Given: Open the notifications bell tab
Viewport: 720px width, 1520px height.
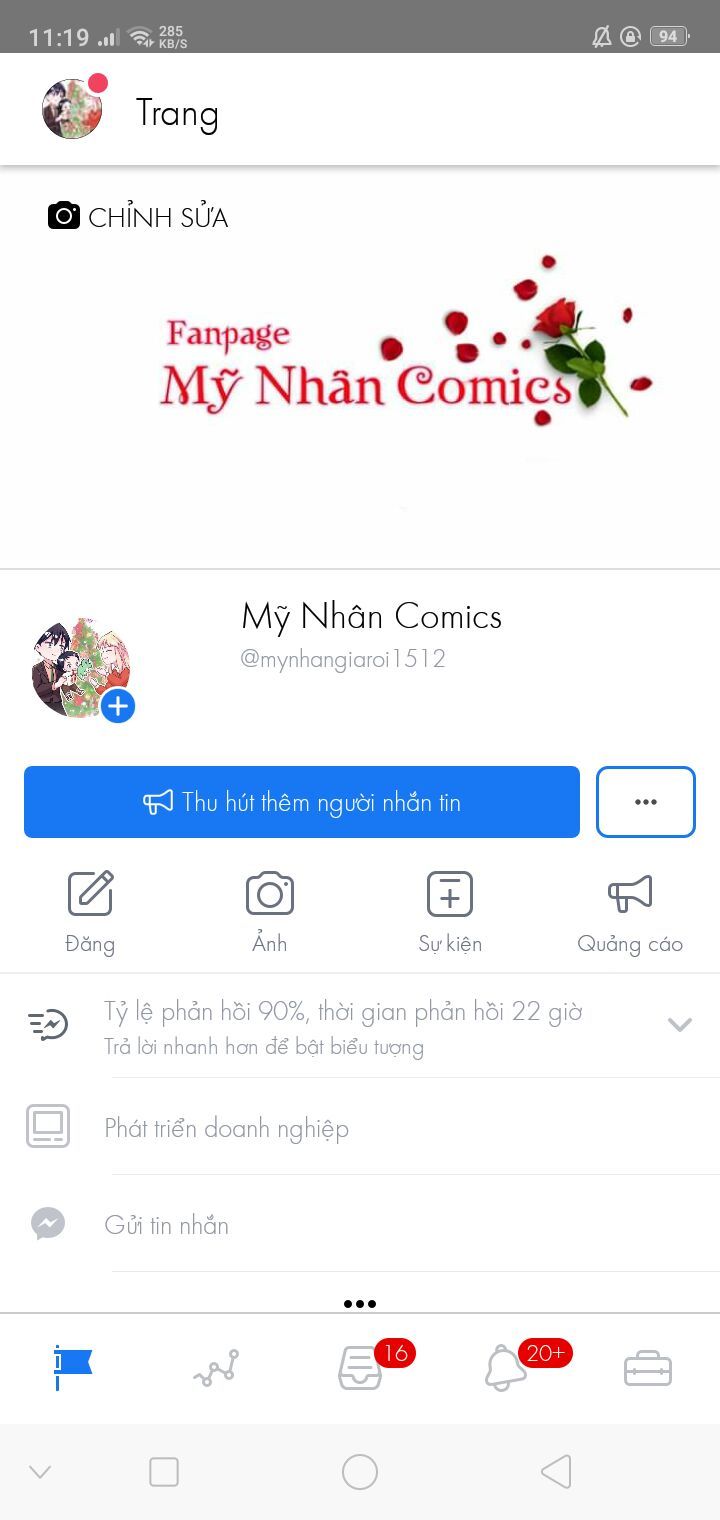Looking at the screenshot, I should [505, 1368].
